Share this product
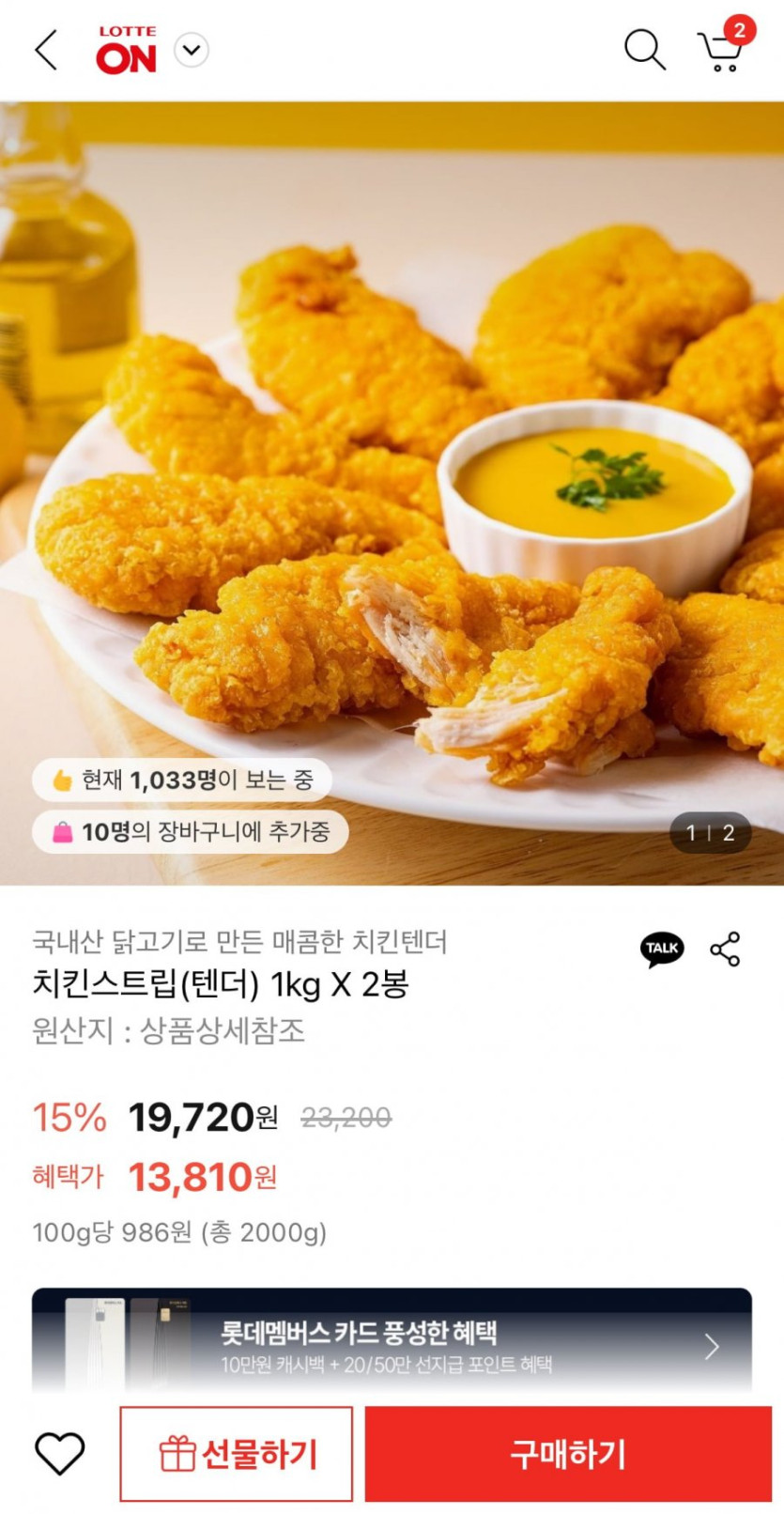The width and height of the screenshot is (784, 1514). pyautogui.click(x=725, y=950)
